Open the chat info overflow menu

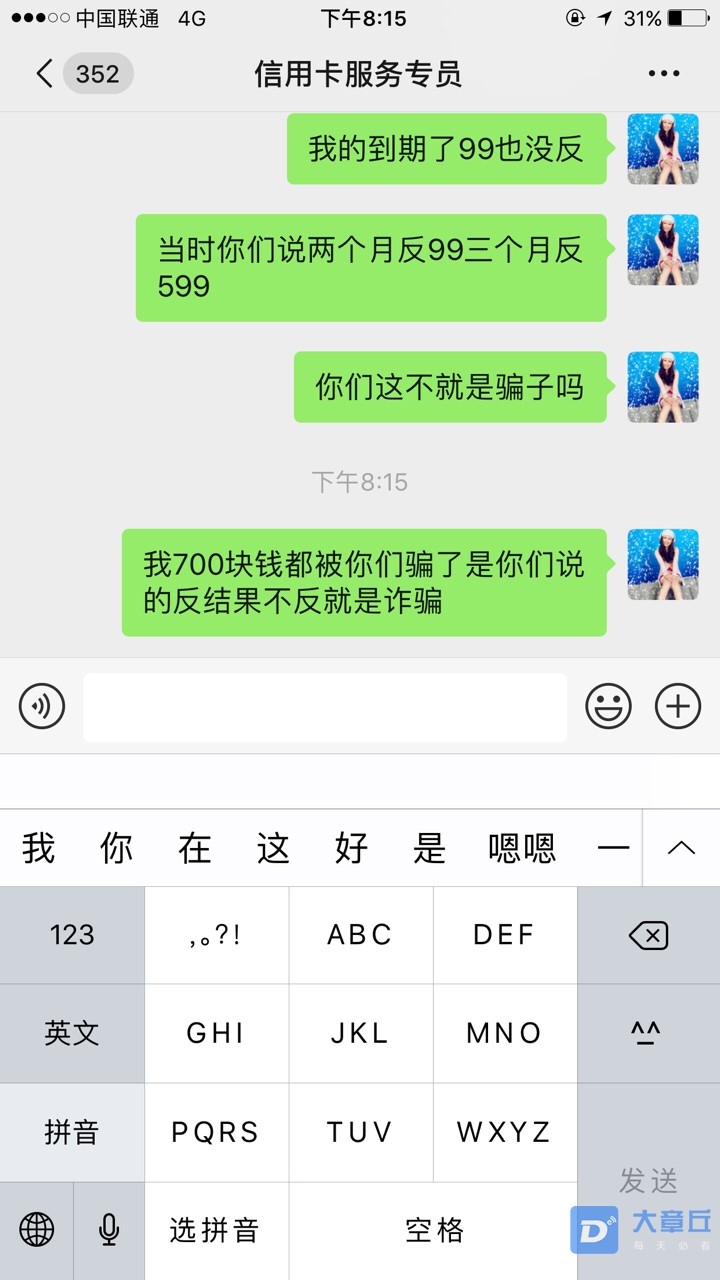click(x=664, y=74)
